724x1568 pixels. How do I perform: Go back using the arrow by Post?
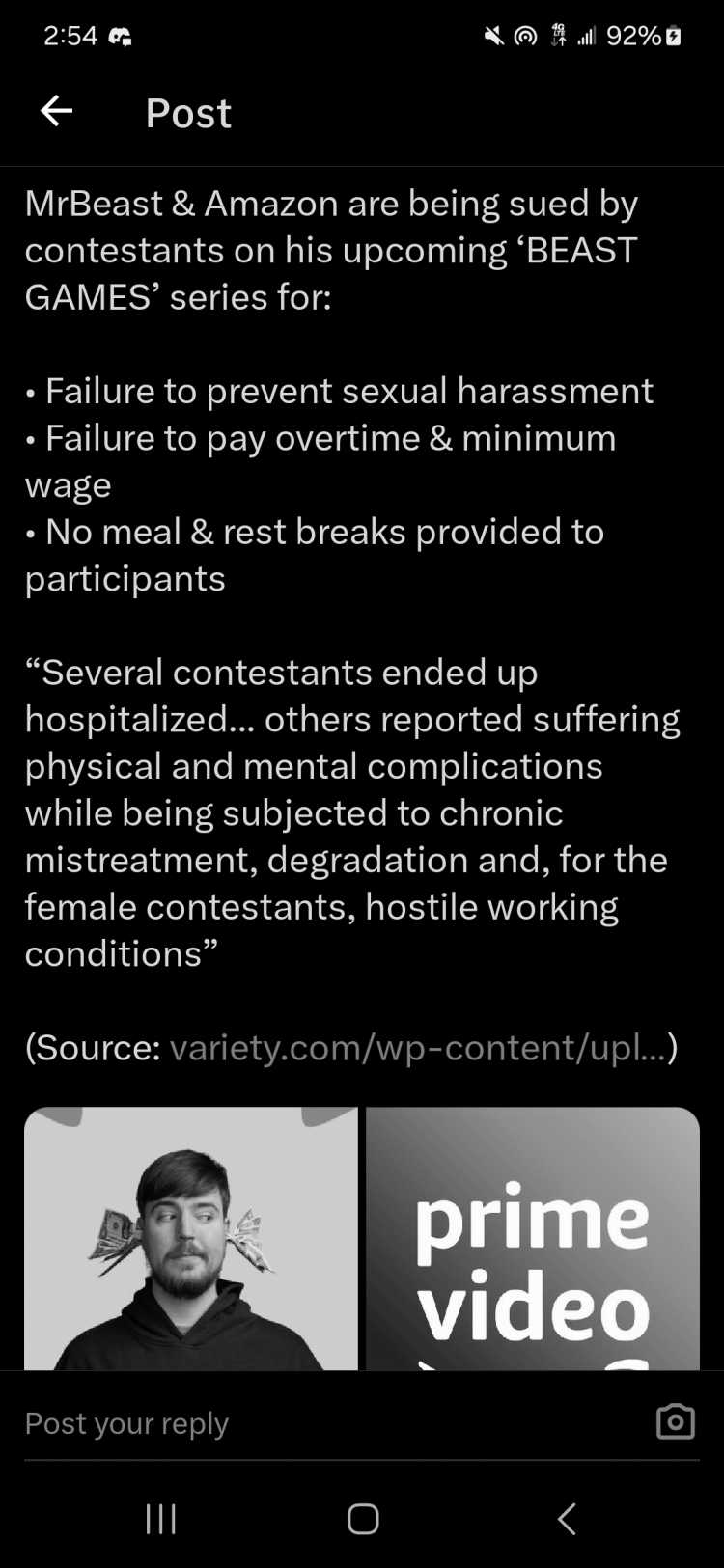(x=56, y=112)
